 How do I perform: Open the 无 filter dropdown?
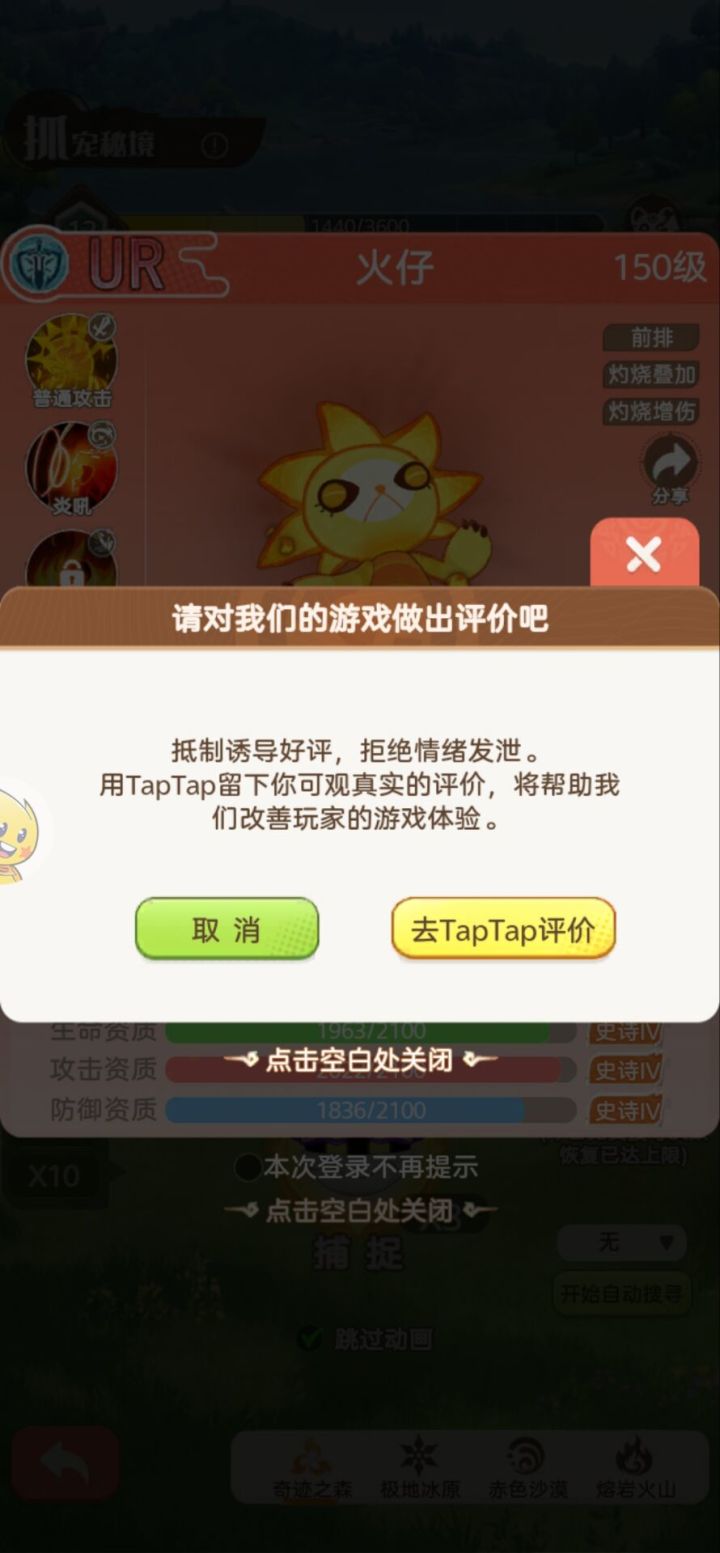pyautogui.click(x=621, y=1243)
